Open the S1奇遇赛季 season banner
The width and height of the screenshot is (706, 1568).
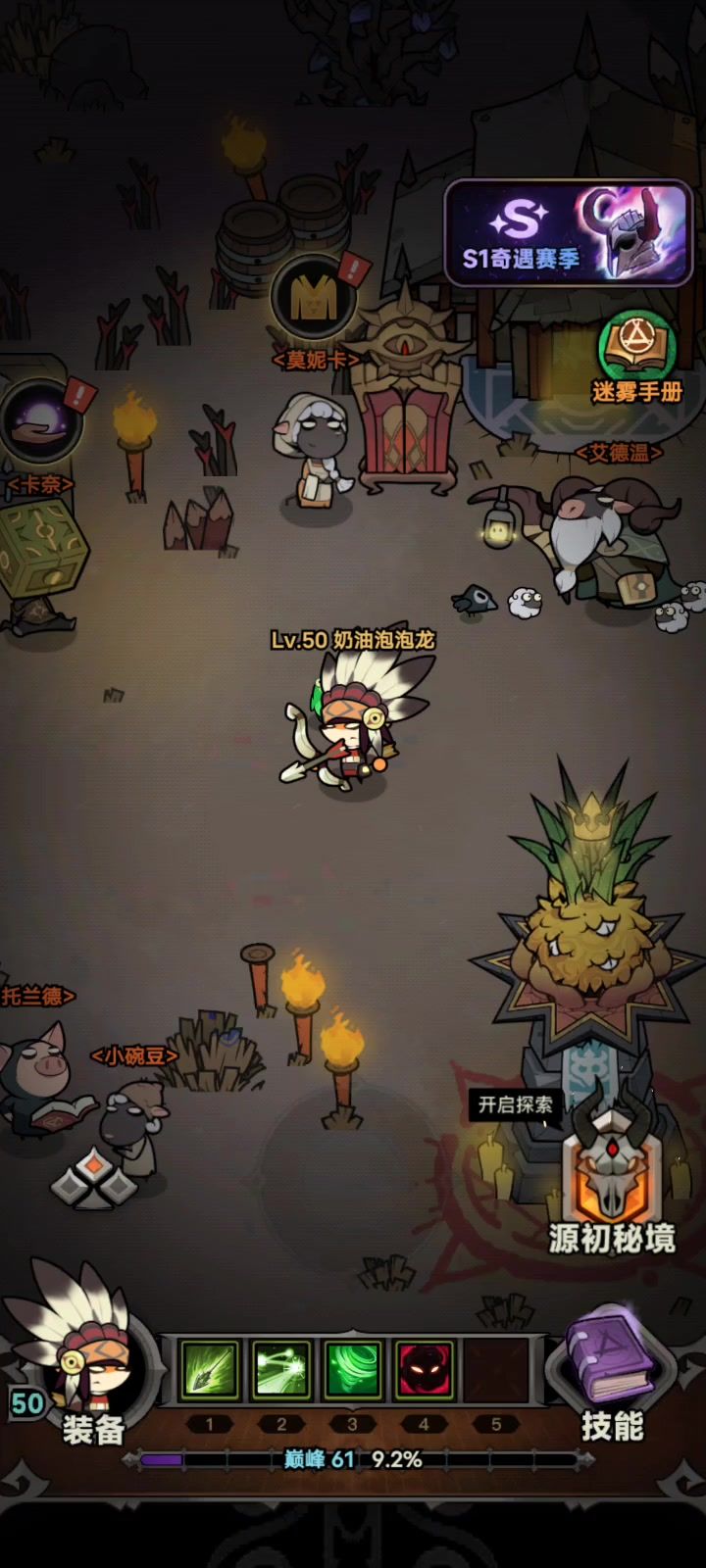569,232
